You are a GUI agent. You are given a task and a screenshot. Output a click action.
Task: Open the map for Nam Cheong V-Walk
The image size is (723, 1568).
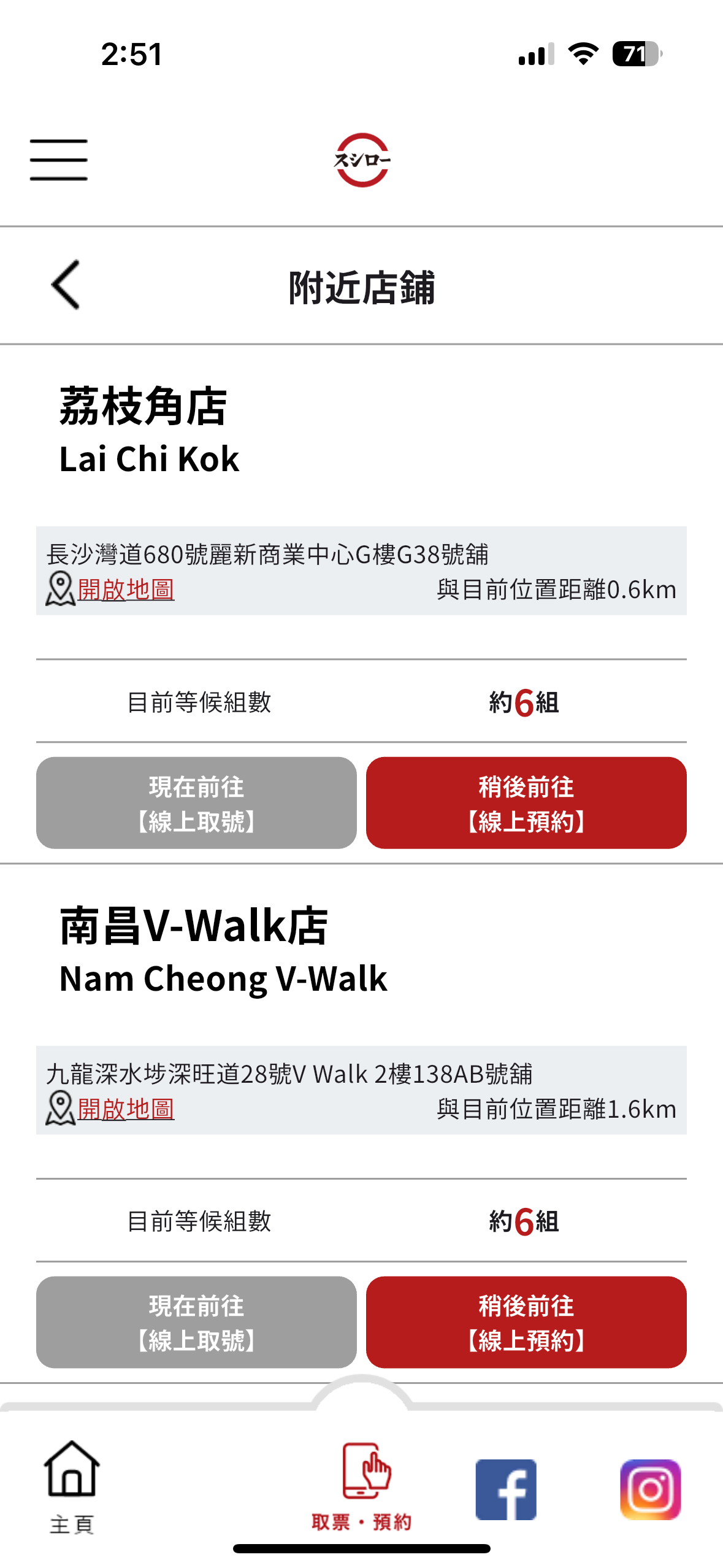pos(125,1109)
